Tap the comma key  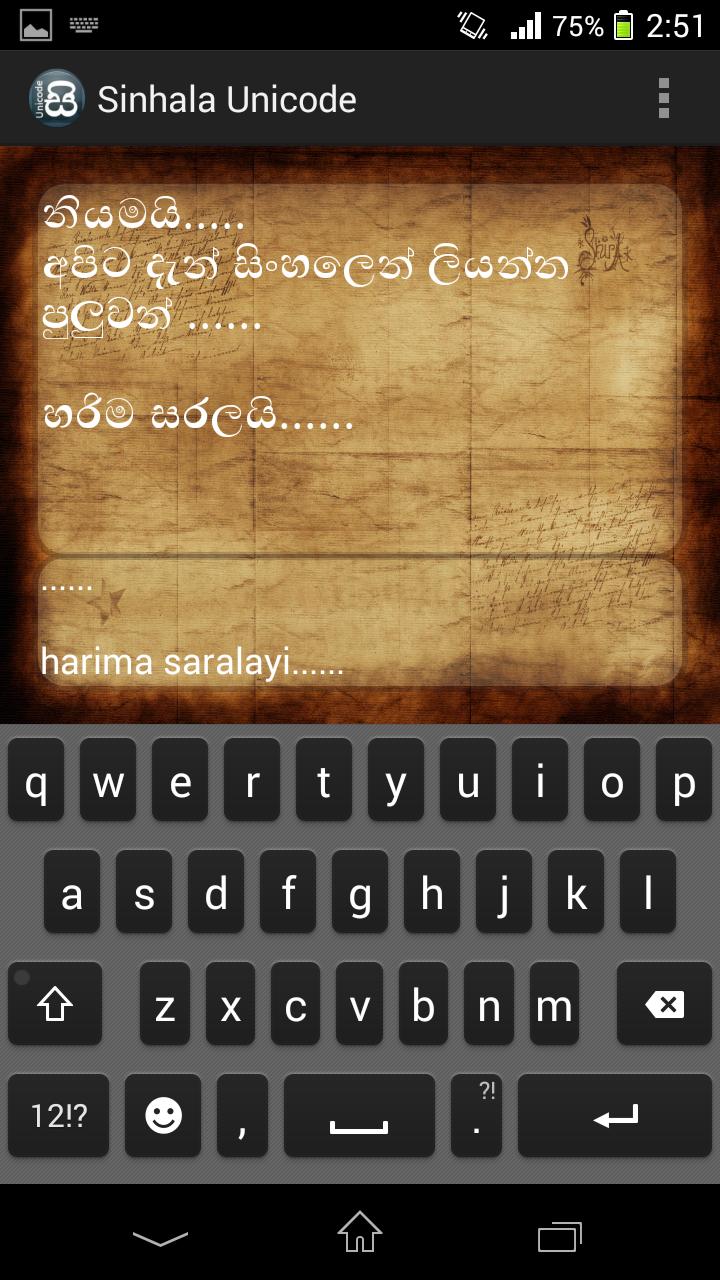[x=242, y=1116]
